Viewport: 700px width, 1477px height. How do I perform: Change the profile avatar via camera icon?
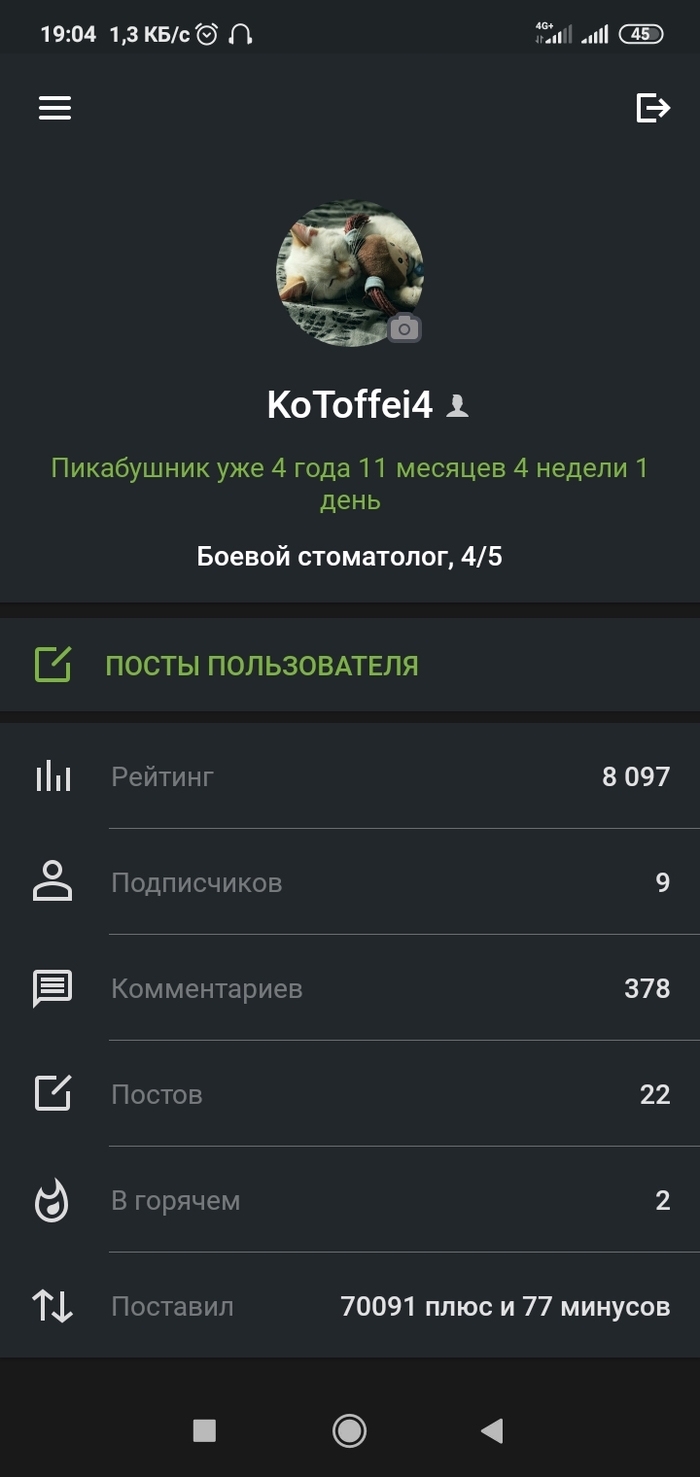(x=404, y=328)
